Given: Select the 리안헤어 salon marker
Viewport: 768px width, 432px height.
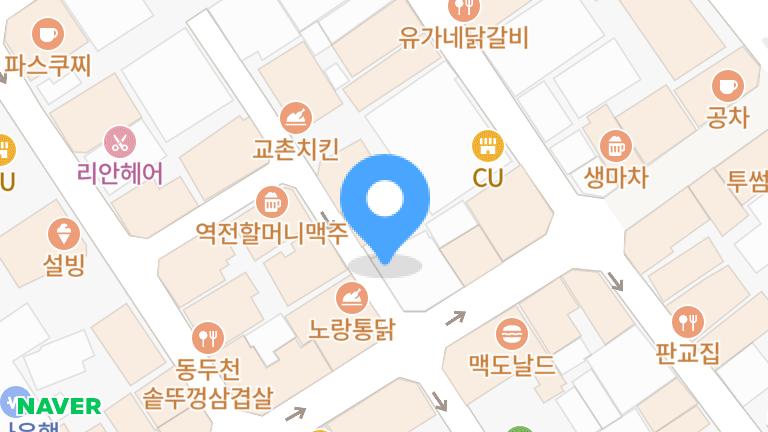Looking at the screenshot, I should click(119, 142).
